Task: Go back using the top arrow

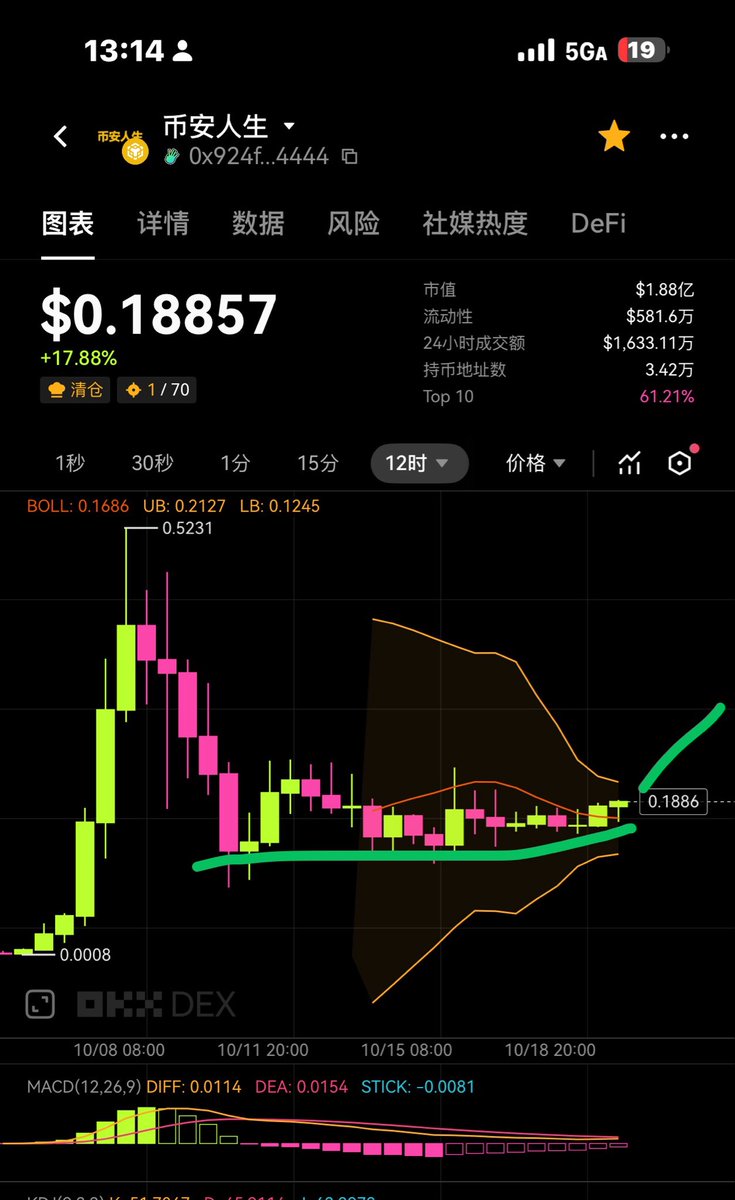Action: point(61,137)
